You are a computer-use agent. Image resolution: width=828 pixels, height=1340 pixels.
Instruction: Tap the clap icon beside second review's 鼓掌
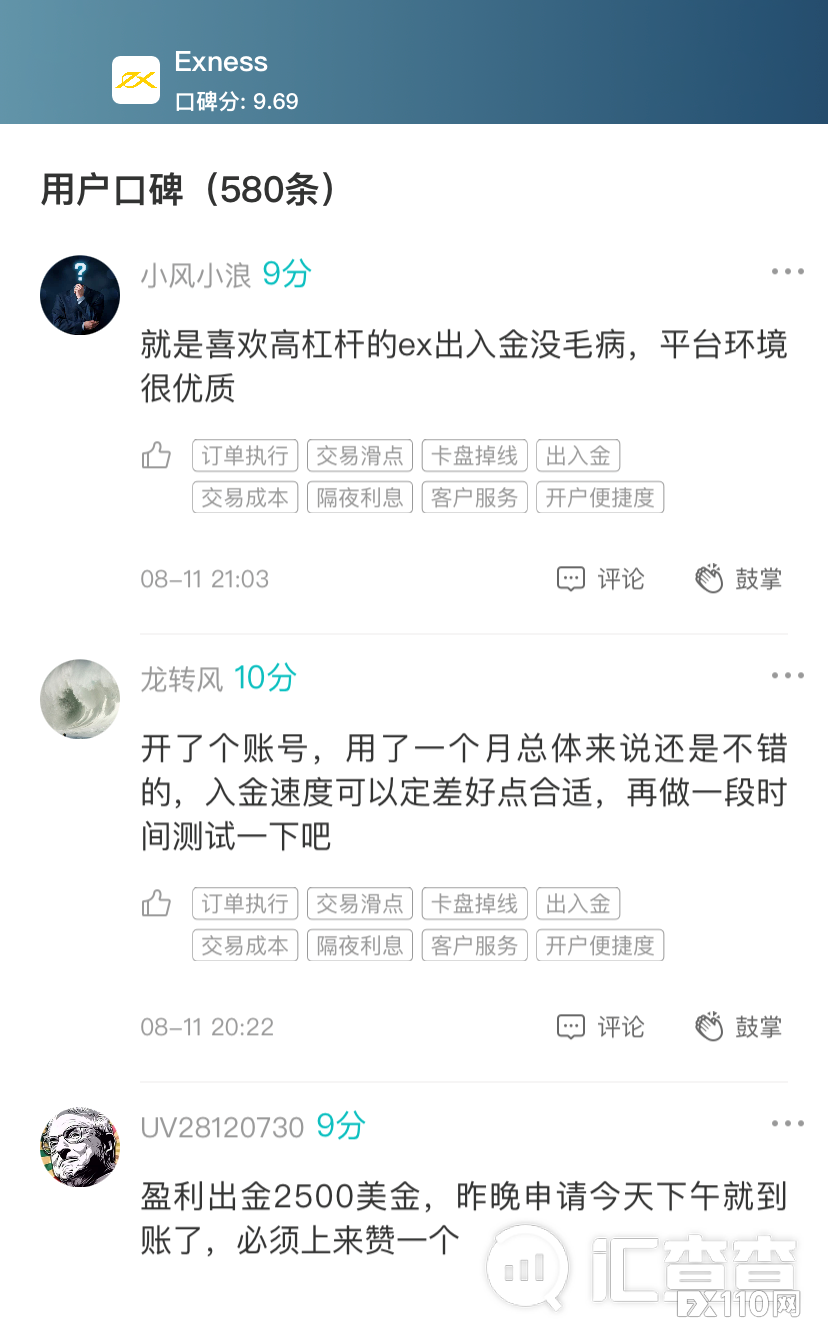point(712,1026)
